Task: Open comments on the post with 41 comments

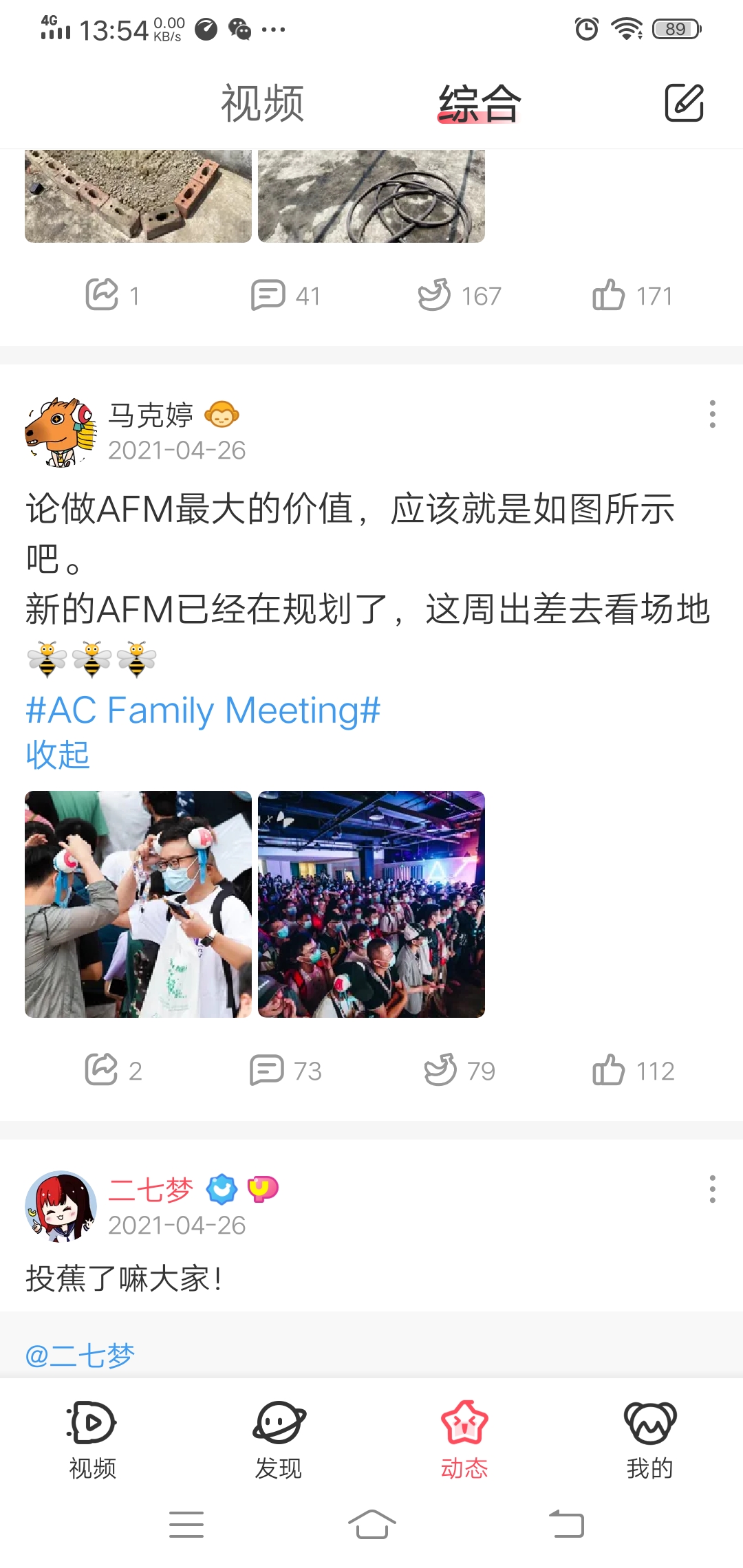Action: coord(286,296)
